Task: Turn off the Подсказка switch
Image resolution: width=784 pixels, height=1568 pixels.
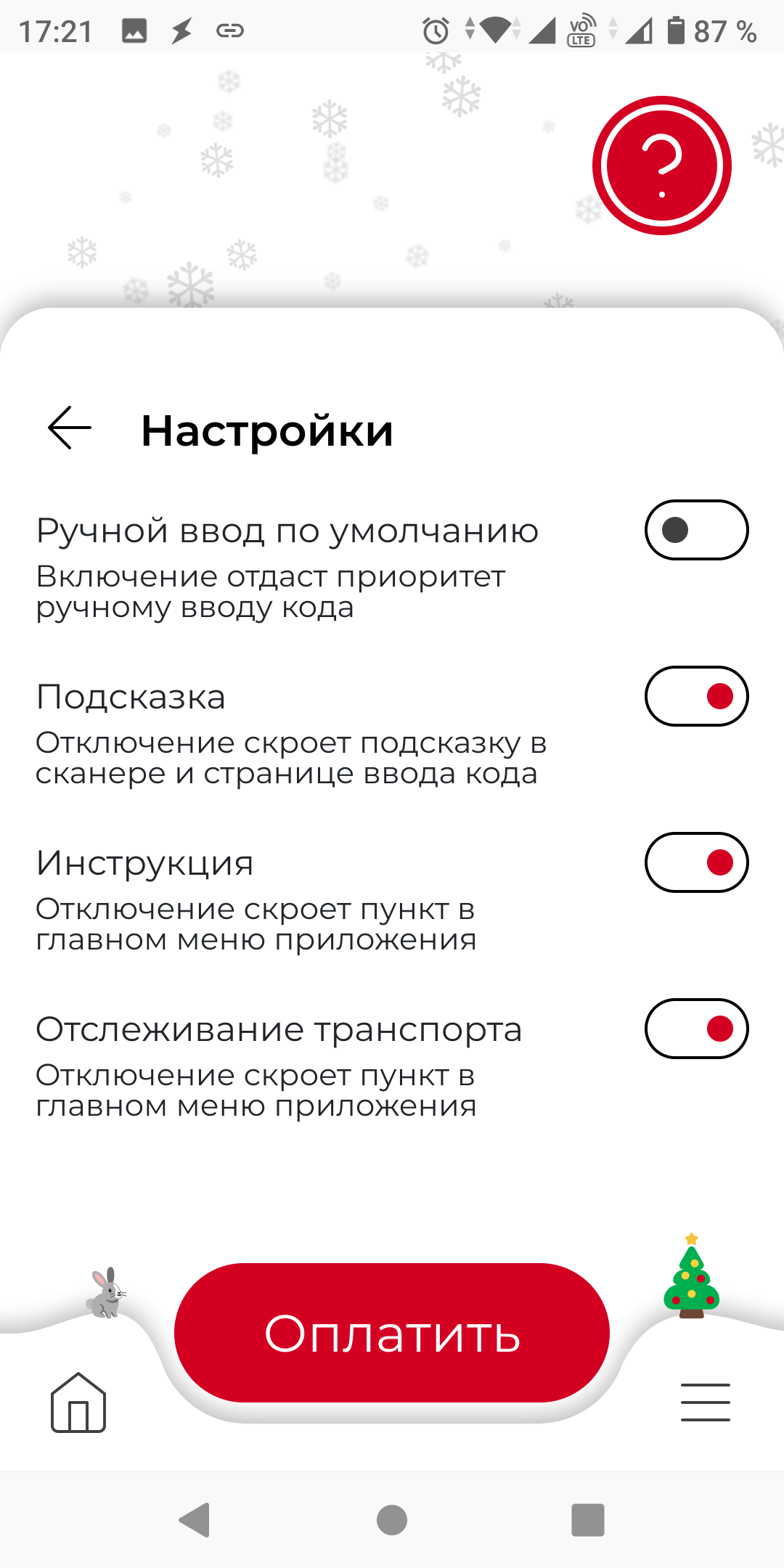Action: tap(696, 696)
